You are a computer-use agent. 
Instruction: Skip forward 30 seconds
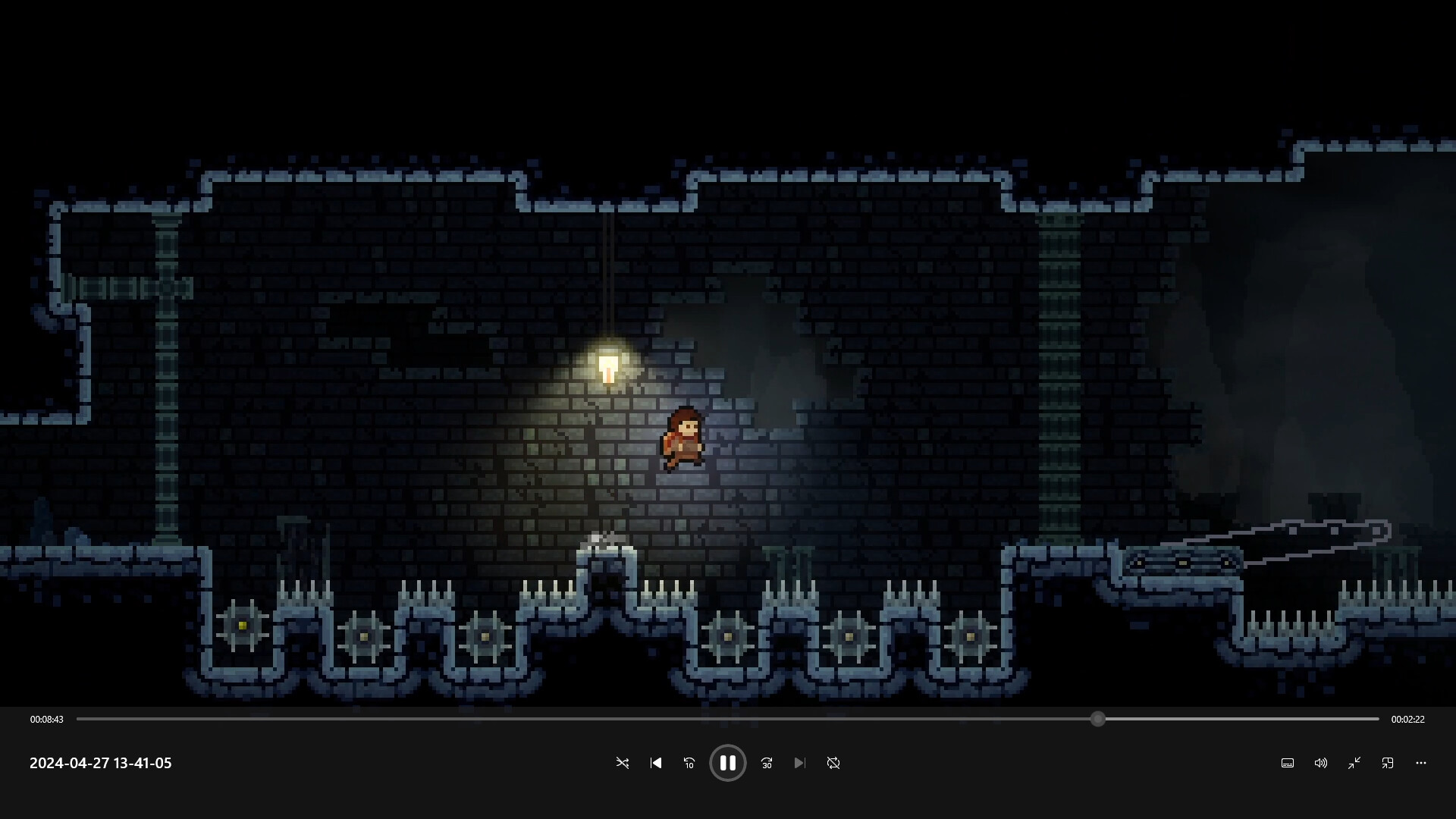click(767, 763)
